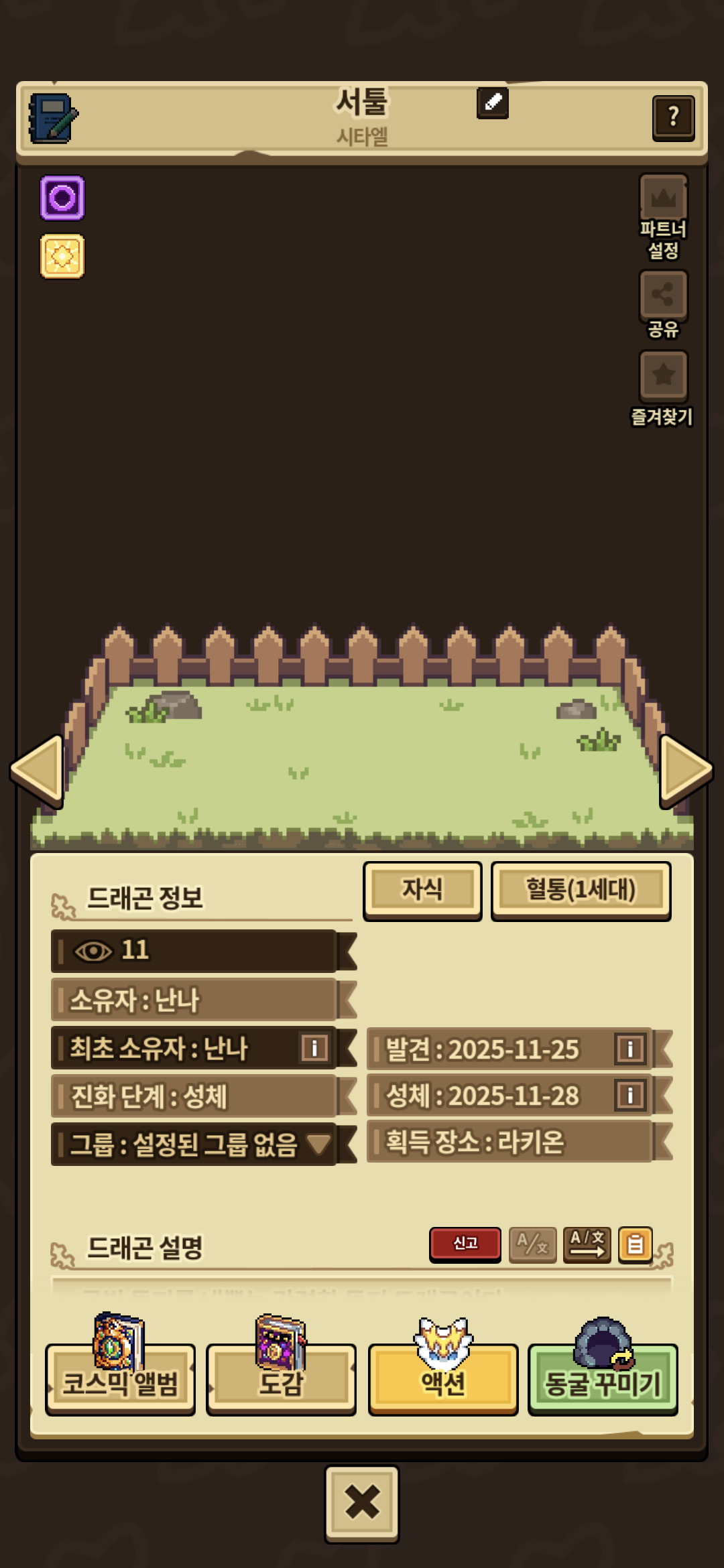Show info for 최초 소유자

pyautogui.click(x=314, y=1047)
